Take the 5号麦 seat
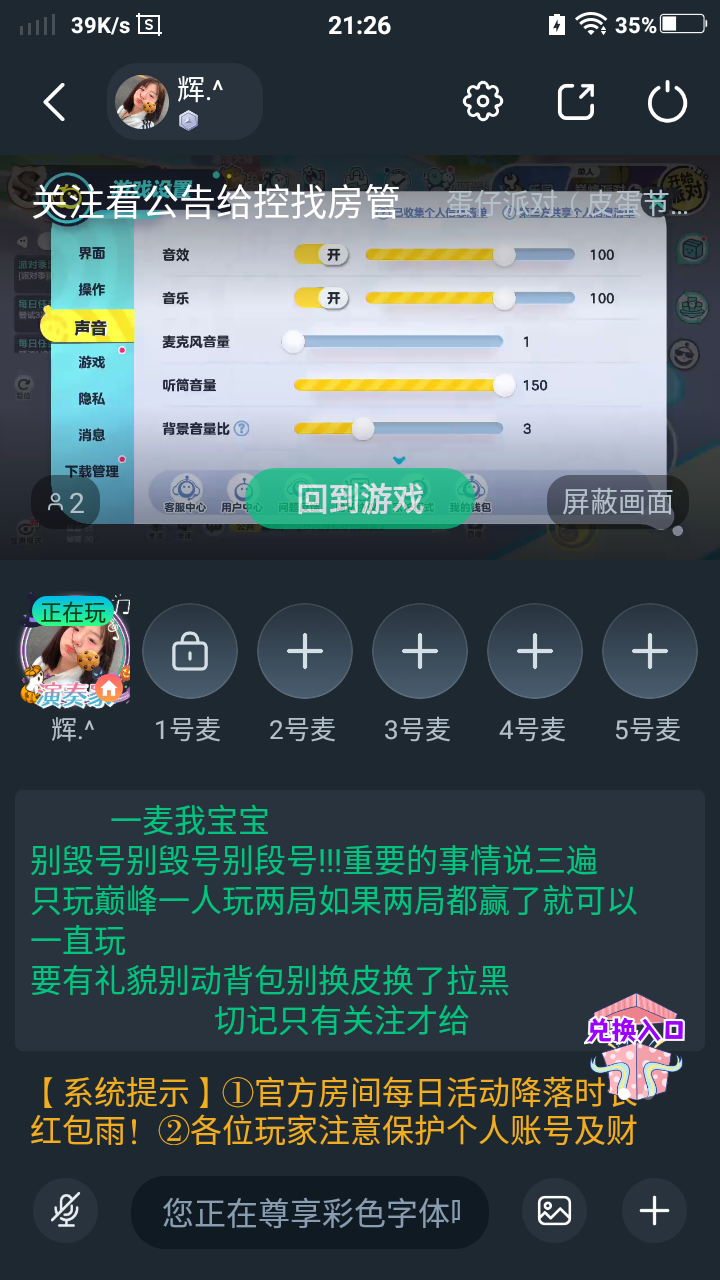The image size is (720, 1280). click(x=649, y=652)
